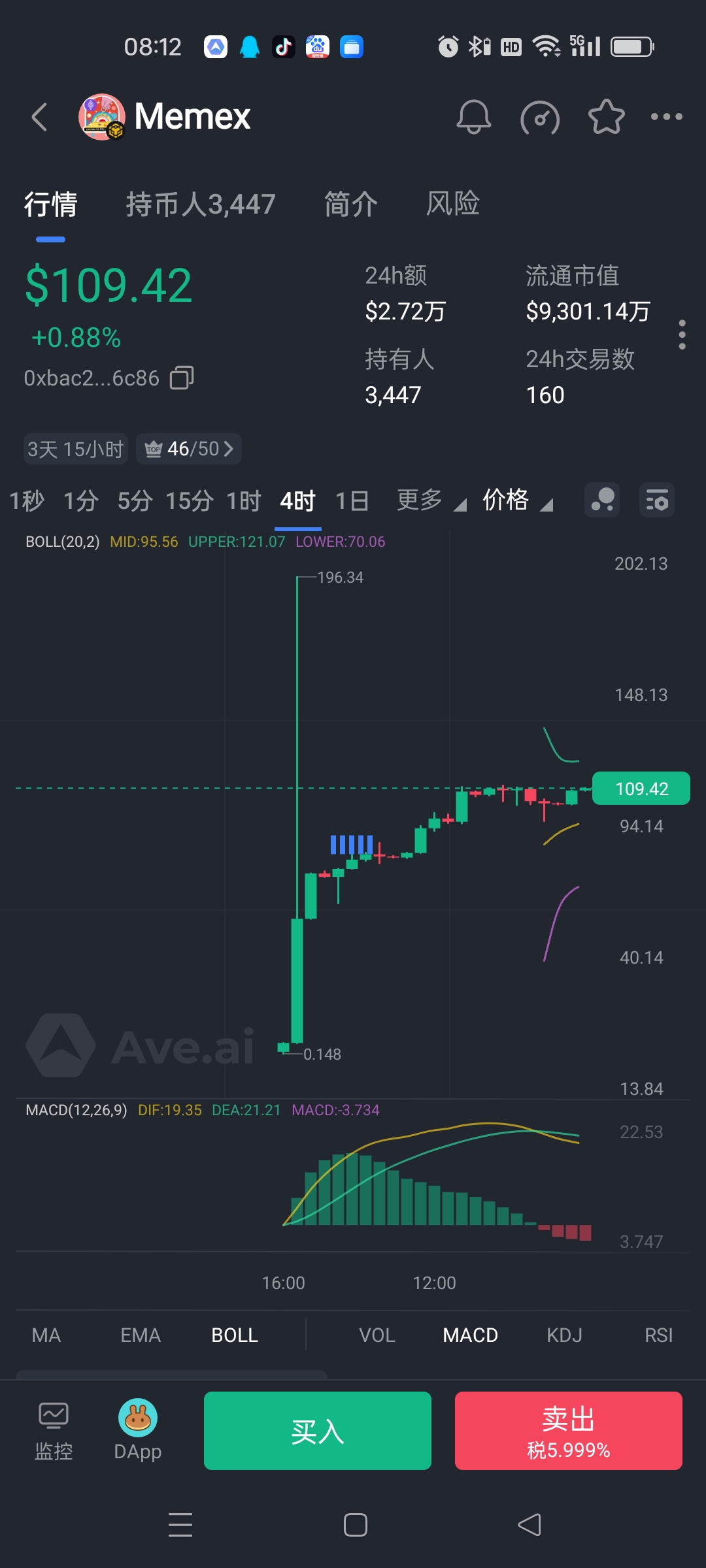Image resolution: width=706 pixels, height=1568 pixels.
Task: Switch main indicator to EMA
Action: click(140, 1335)
